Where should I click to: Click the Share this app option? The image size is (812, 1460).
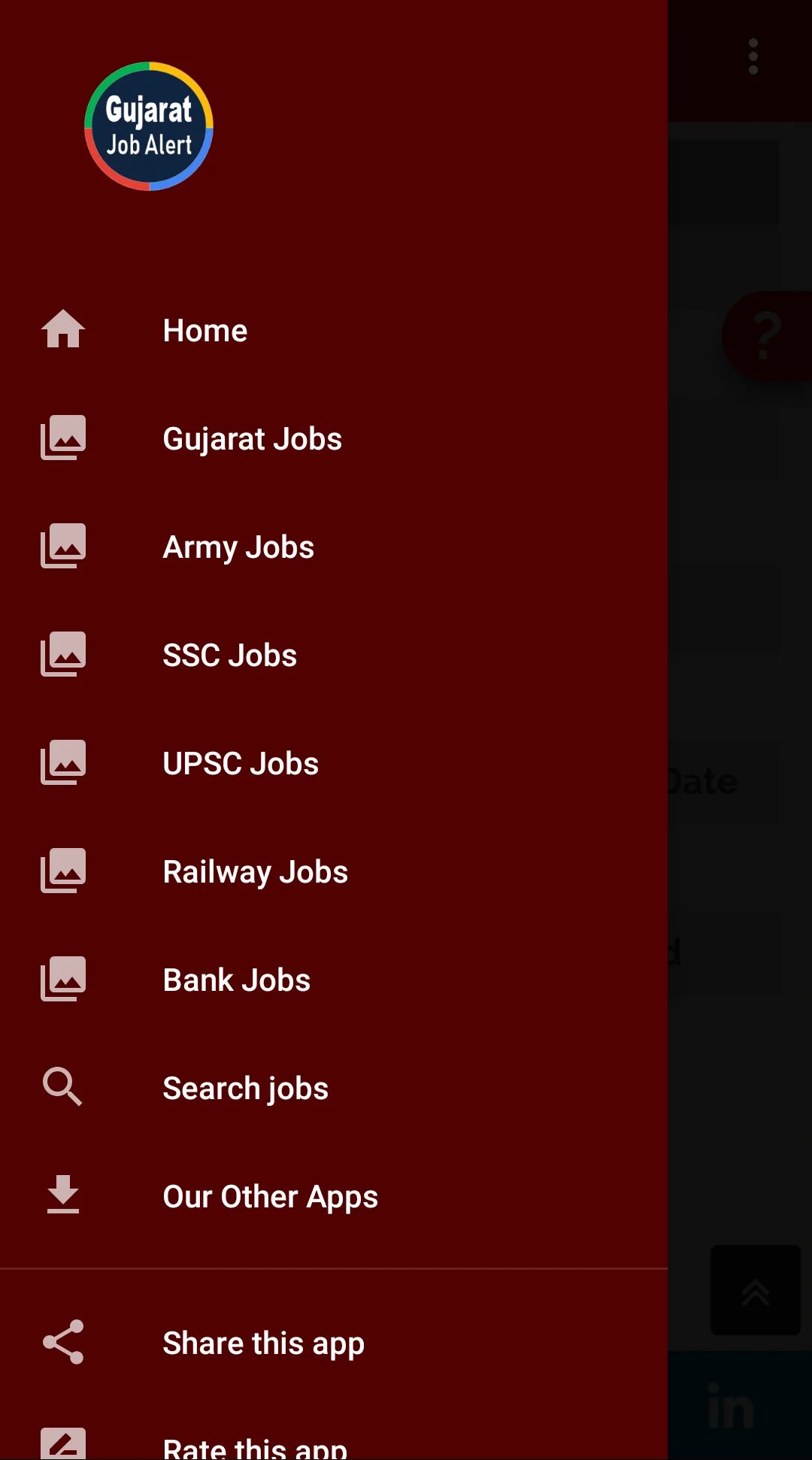pyautogui.click(x=263, y=1343)
